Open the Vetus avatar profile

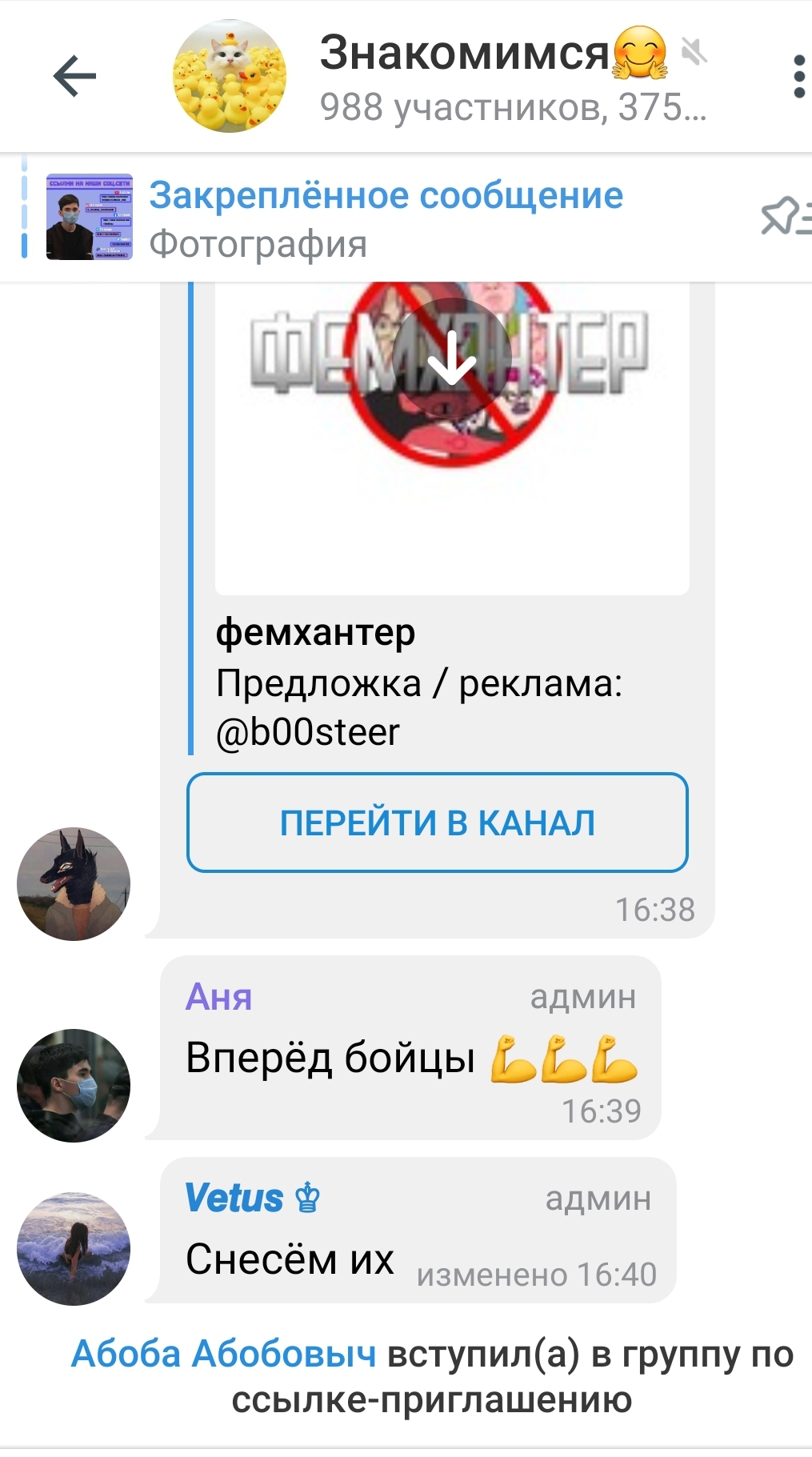[x=74, y=1249]
